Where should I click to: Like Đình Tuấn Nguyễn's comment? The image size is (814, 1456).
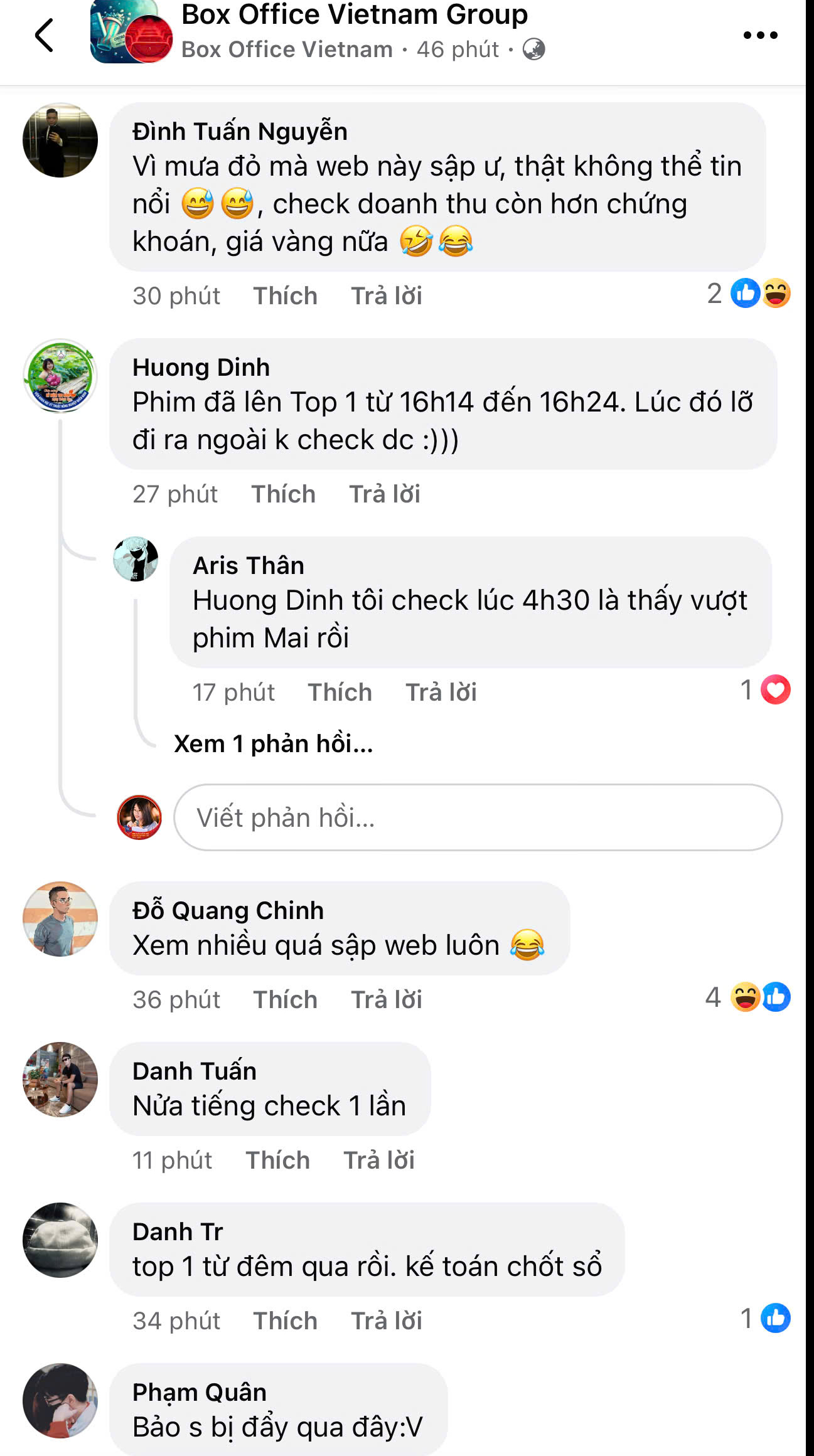285,295
